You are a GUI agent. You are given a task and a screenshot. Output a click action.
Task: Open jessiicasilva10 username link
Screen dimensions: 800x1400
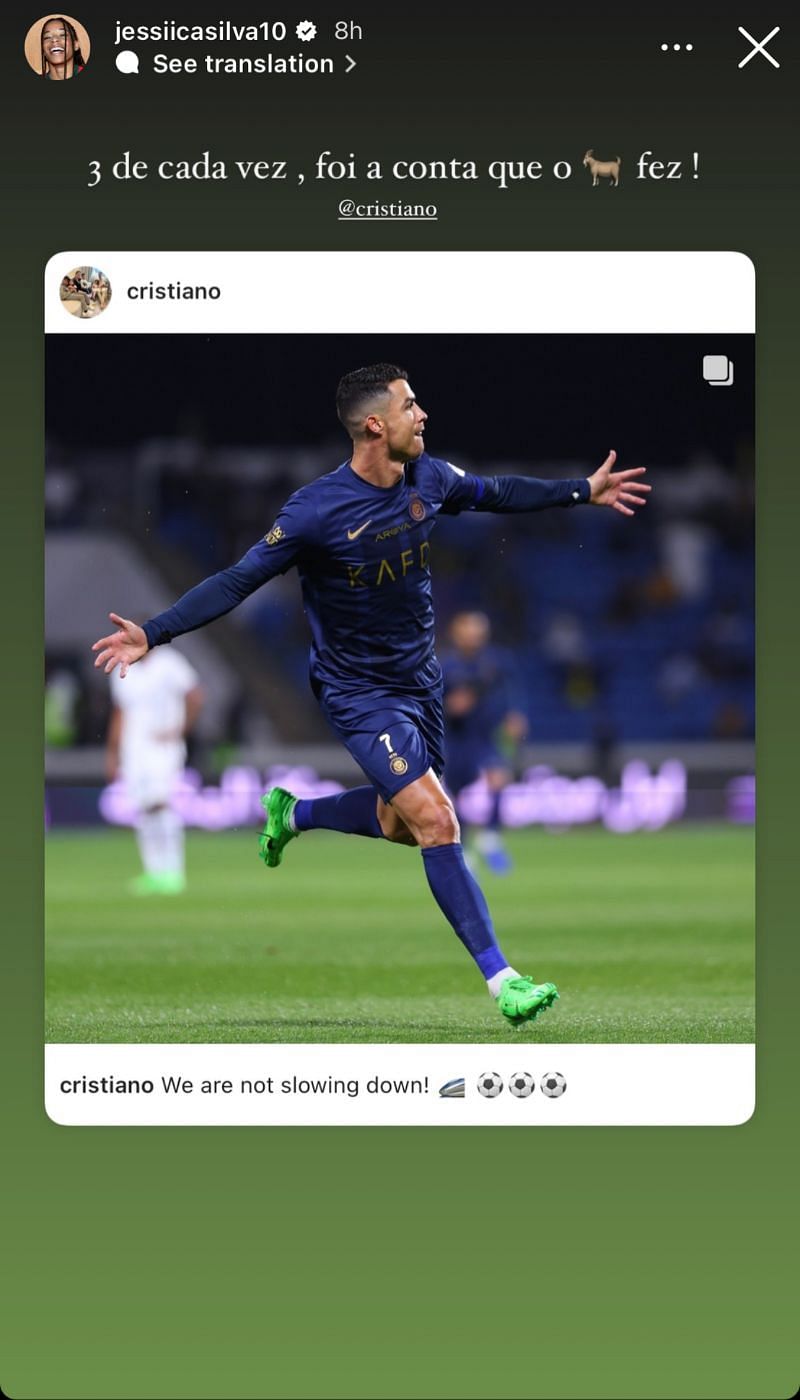(200, 31)
